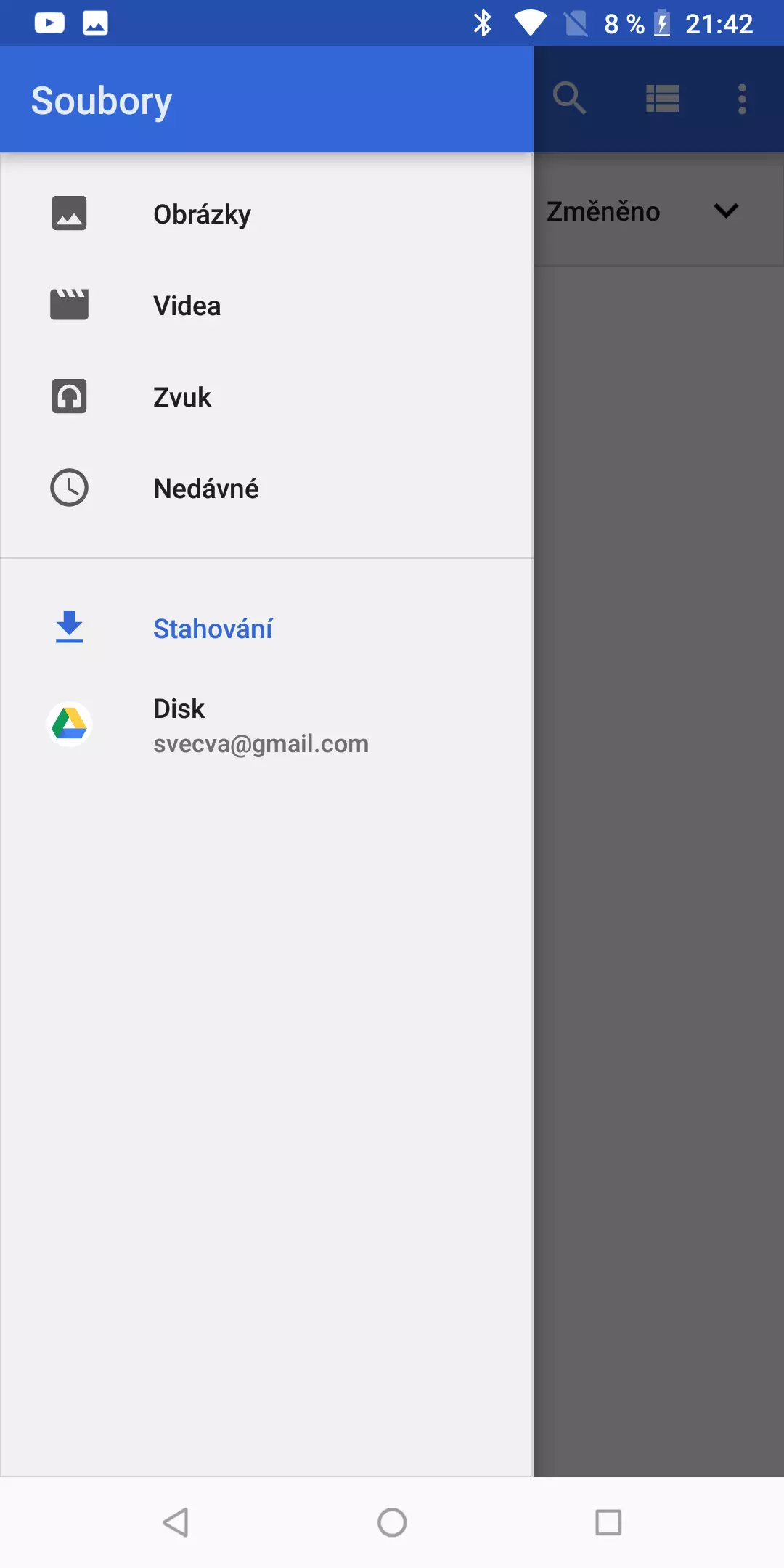
Task: Switch the file list view layout
Action: pyautogui.click(x=663, y=99)
